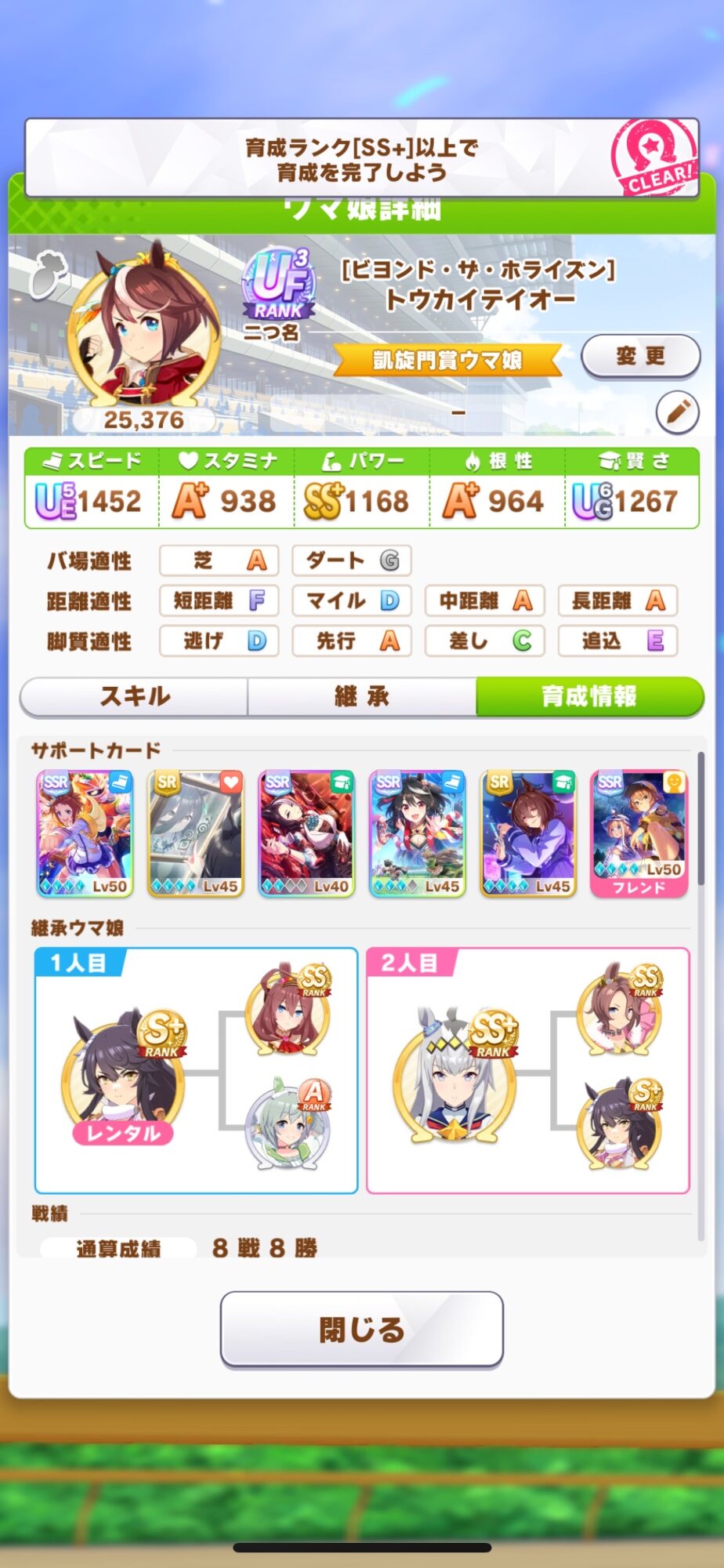Open the SR Lv45 heart support card
Image resolution: width=724 pixels, height=1568 pixels.
tap(195, 833)
